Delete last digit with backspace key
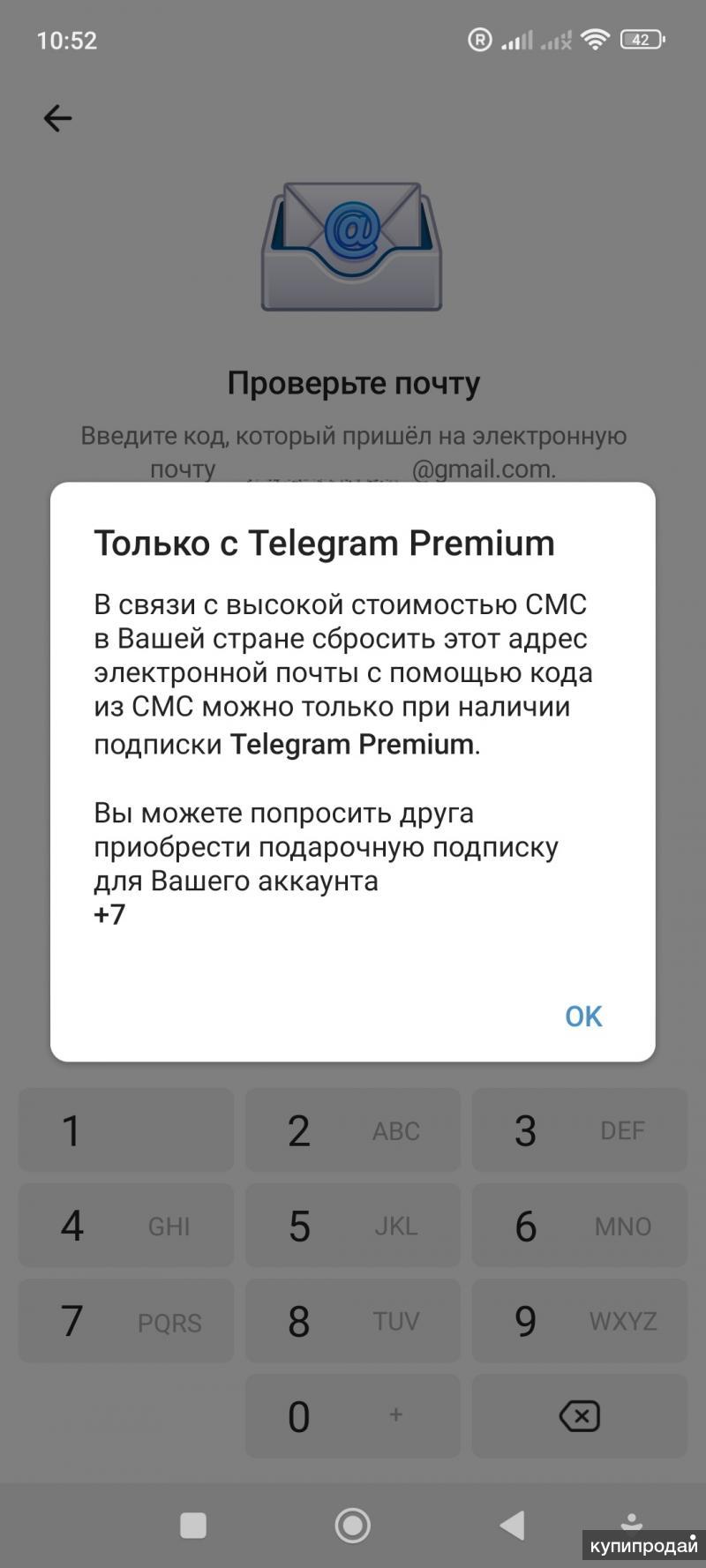The height and width of the screenshot is (1568, 706). click(x=579, y=1416)
